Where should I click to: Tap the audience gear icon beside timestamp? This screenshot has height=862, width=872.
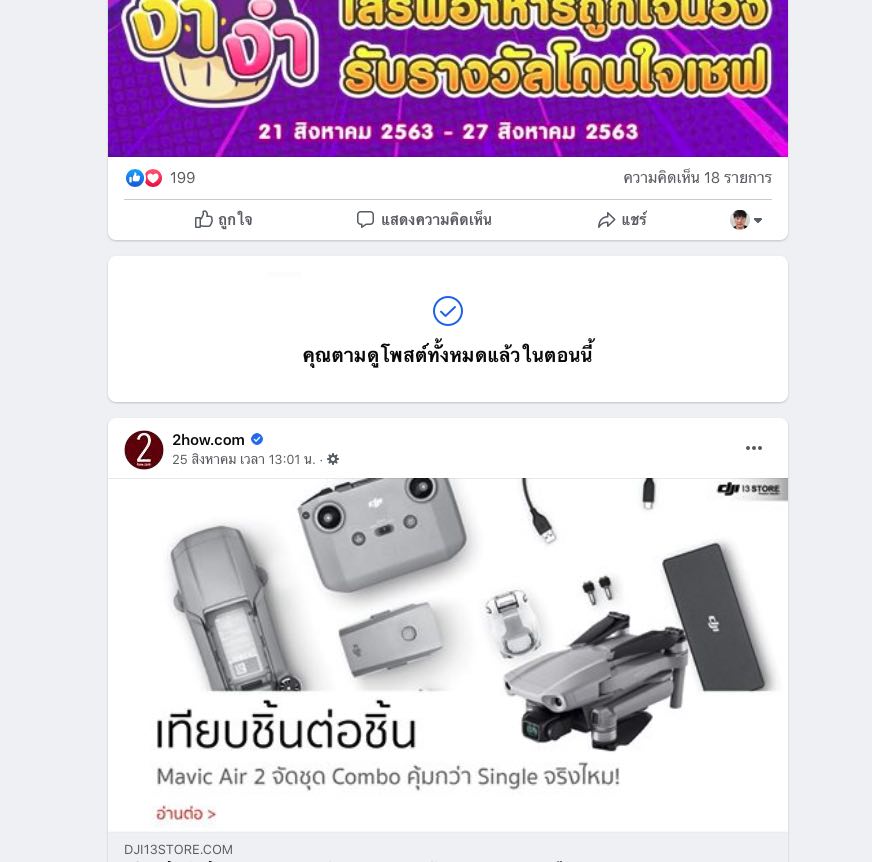333,460
